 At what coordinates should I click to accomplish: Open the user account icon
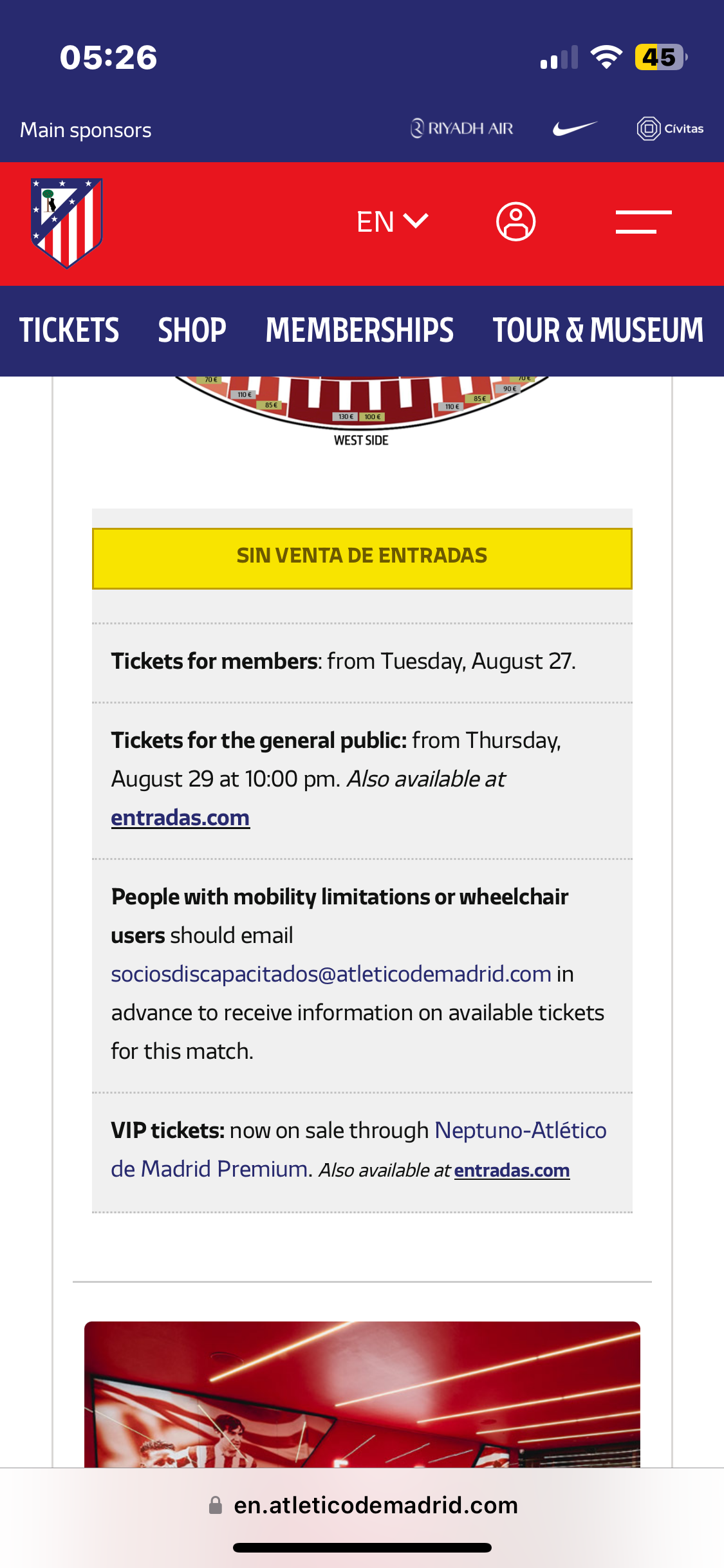[x=515, y=222]
